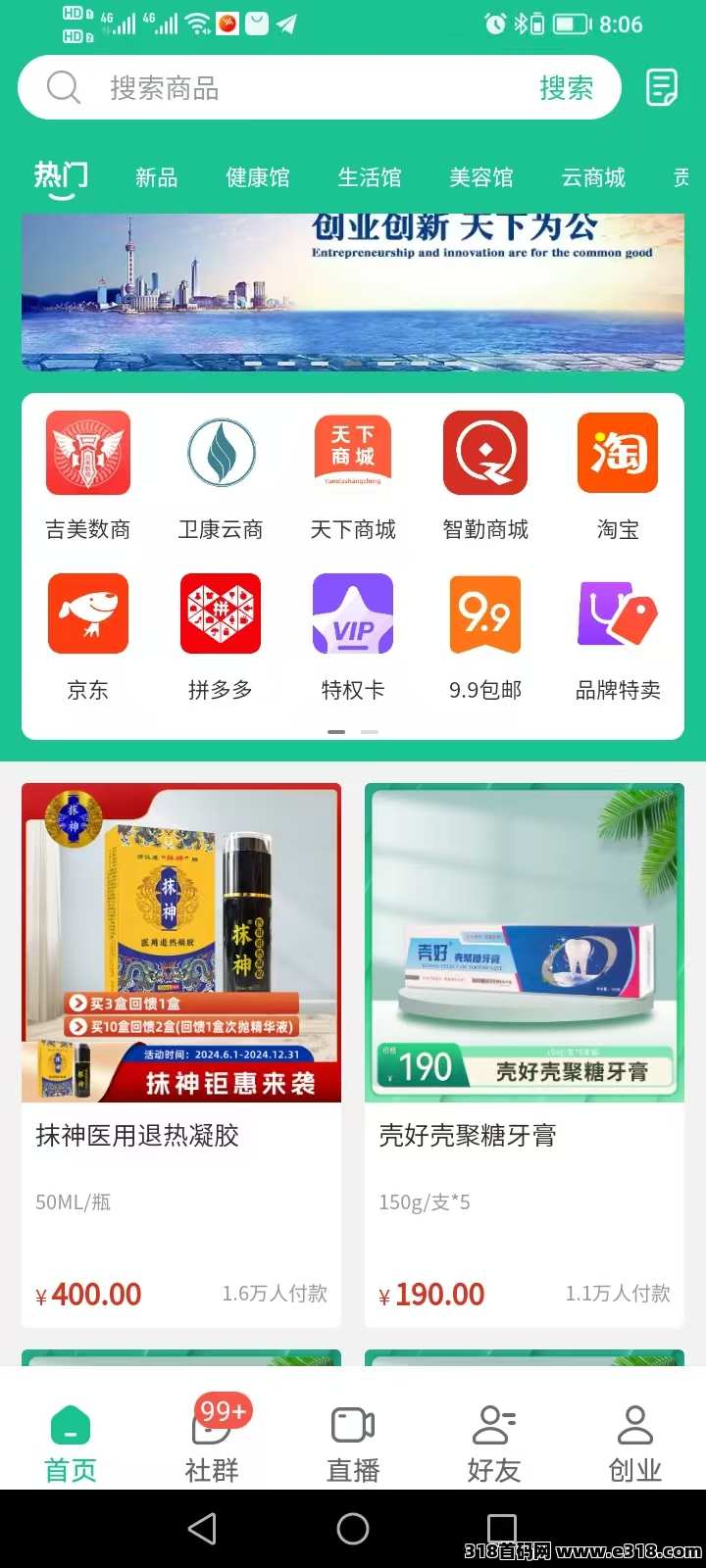Tap the green 搜索 button
This screenshot has height=1568, width=706.
pyautogui.click(x=566, y=88)
